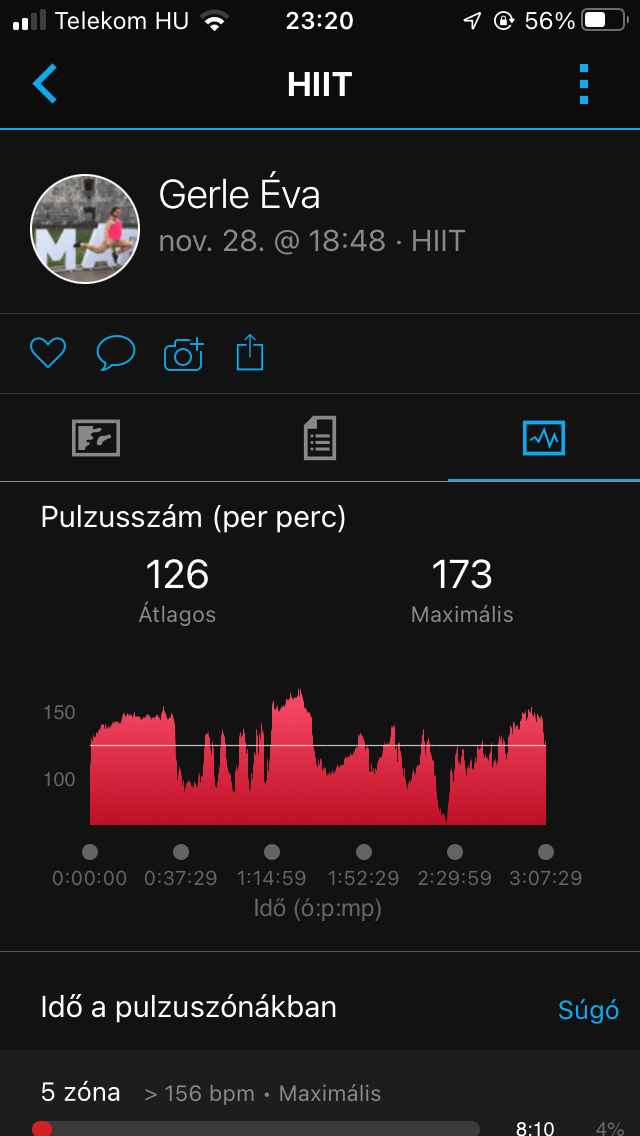Like this HIIT activity
Screen dimensions: 640x1136
[48, 353]
